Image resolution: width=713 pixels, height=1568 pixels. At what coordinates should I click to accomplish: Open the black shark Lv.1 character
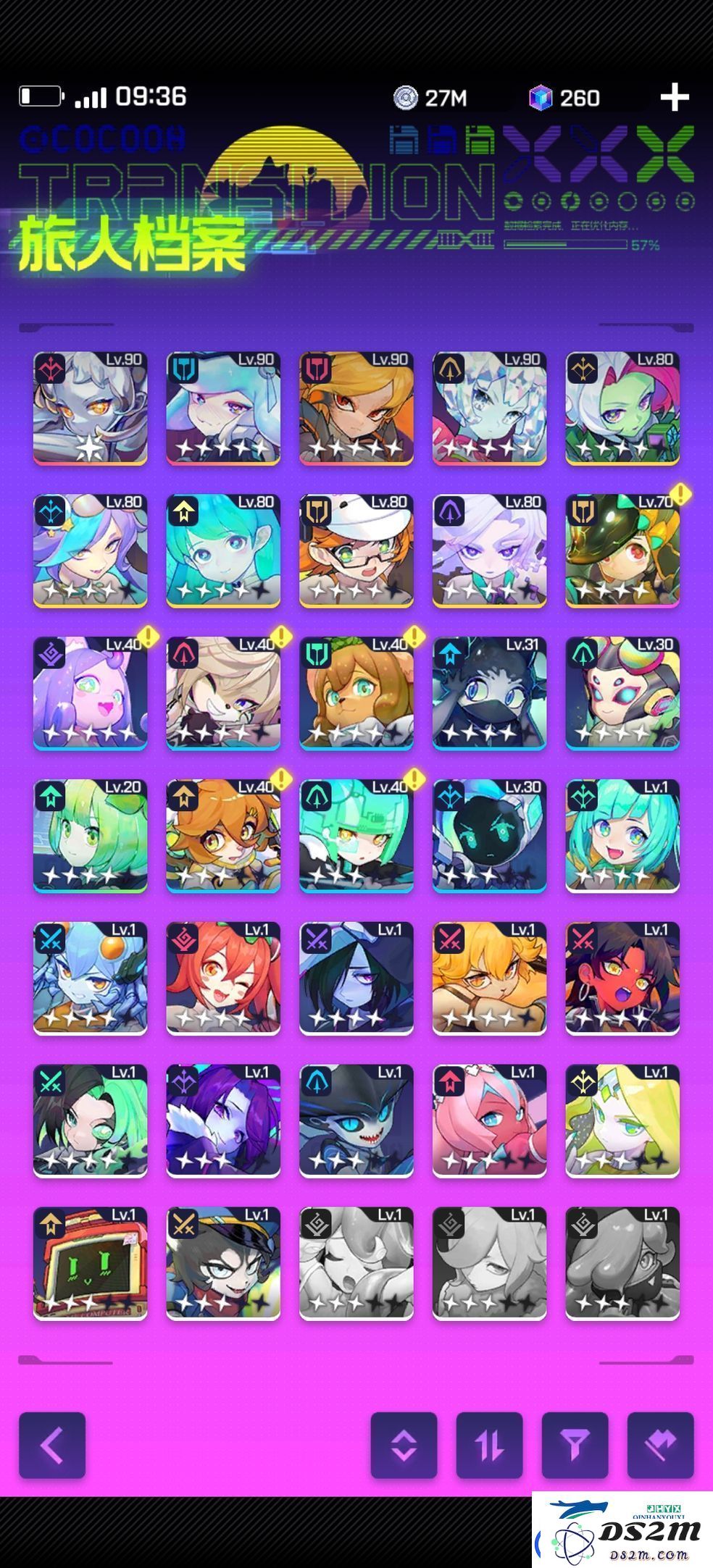356,1120
